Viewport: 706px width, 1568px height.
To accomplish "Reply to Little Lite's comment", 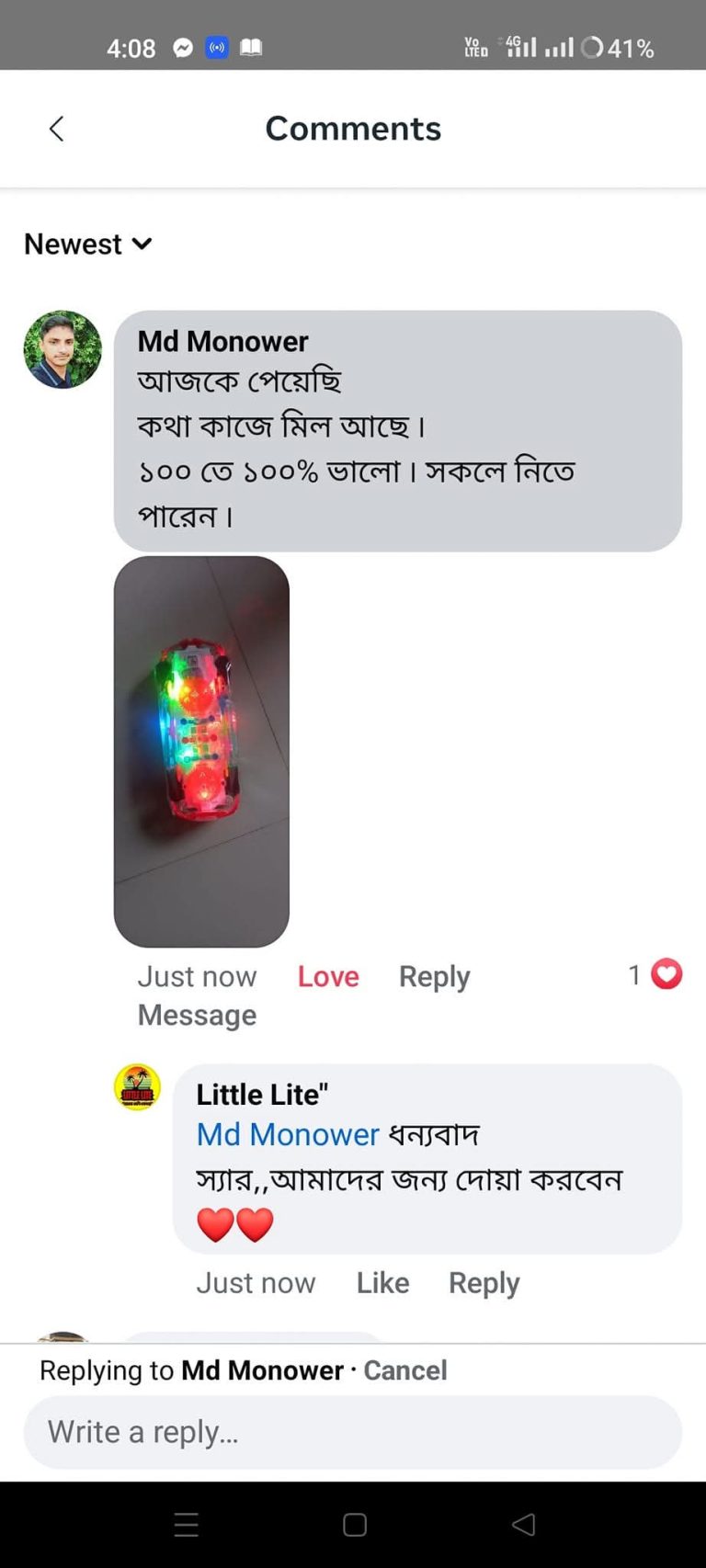I will tap(484, 1282).
